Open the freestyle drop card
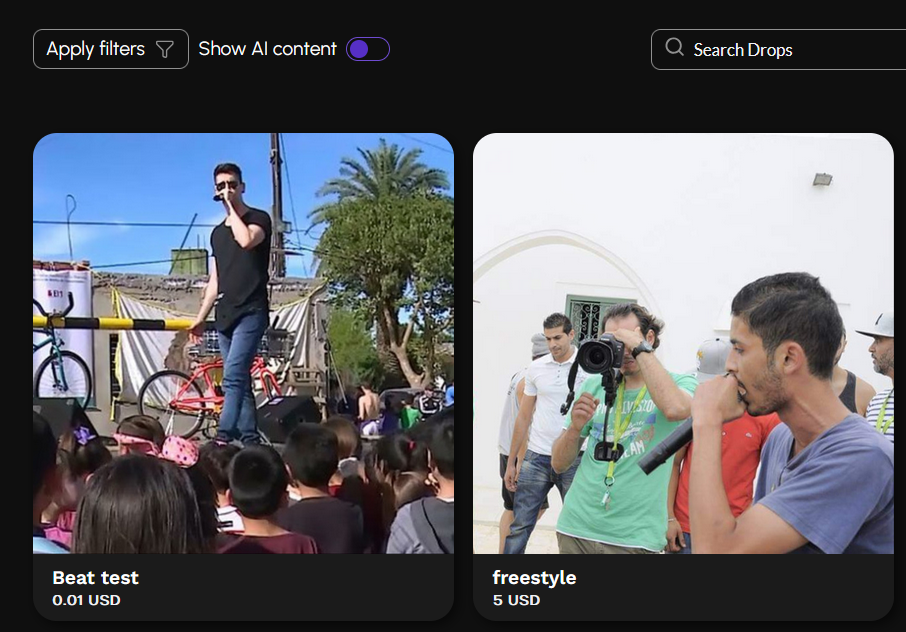 (x=683, y=370)
